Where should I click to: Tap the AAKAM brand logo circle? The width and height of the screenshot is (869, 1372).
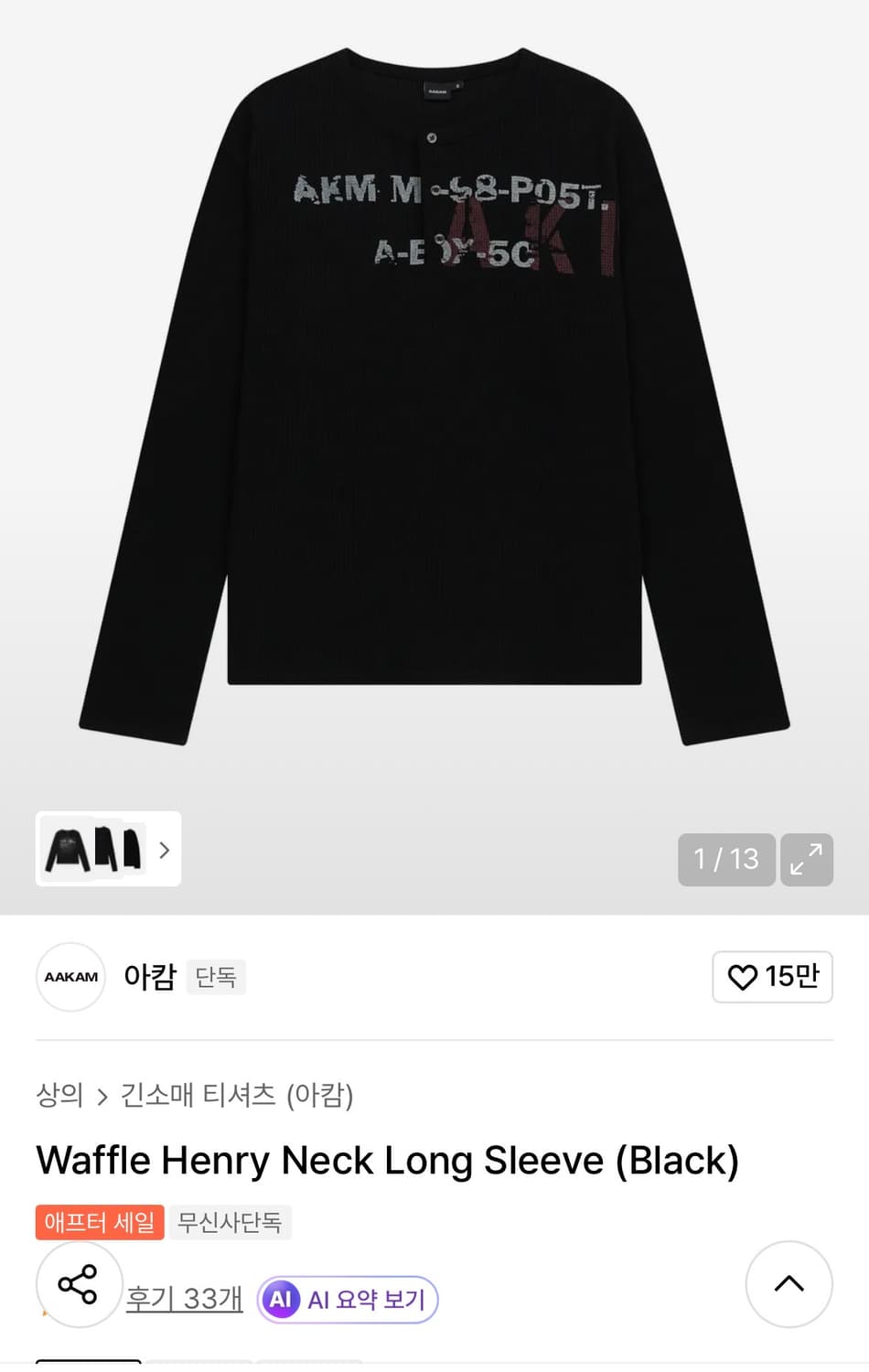click(x=70, y=977)
